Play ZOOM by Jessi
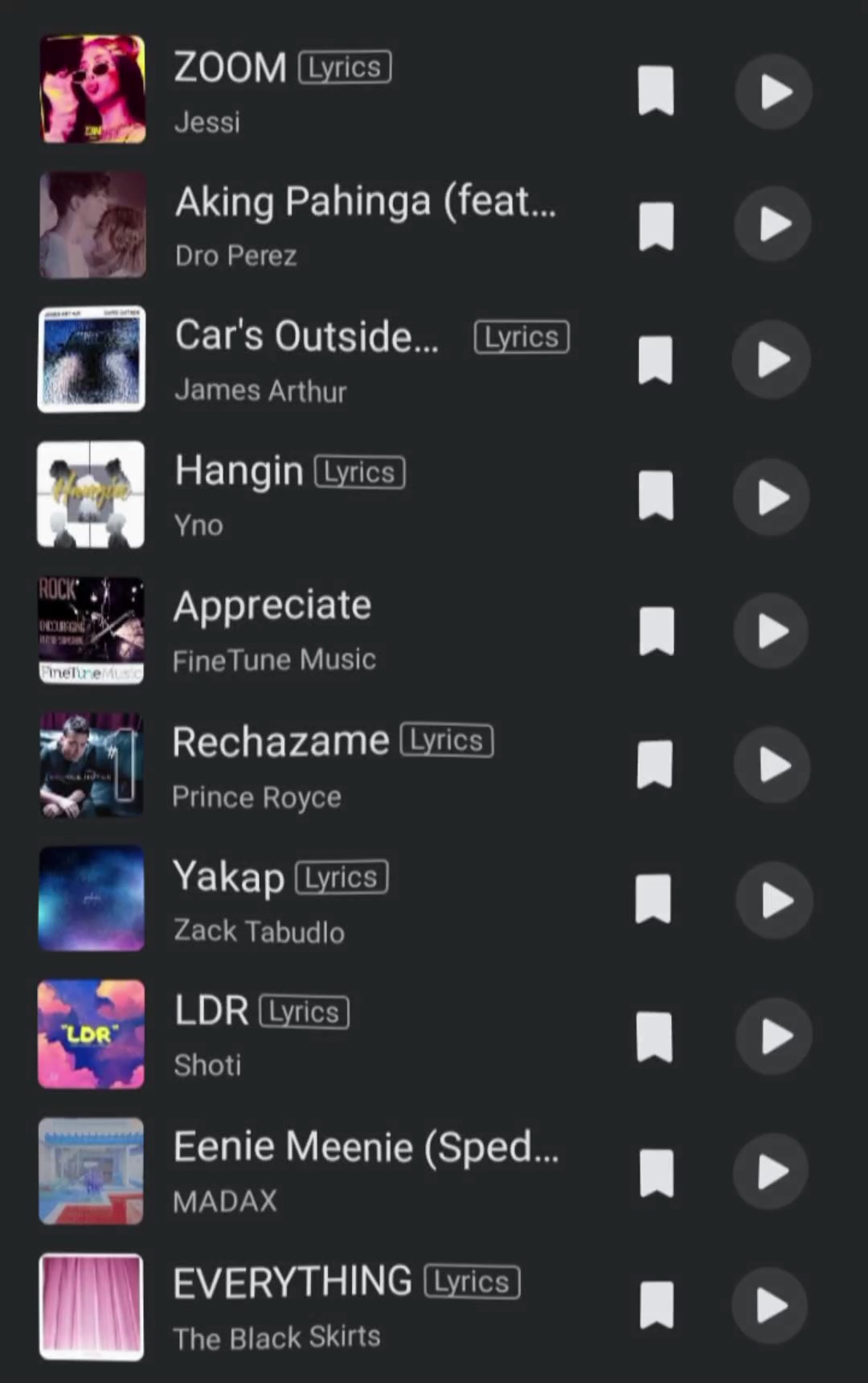This screenshot has width=868, height=1383. tap(773, 91)
